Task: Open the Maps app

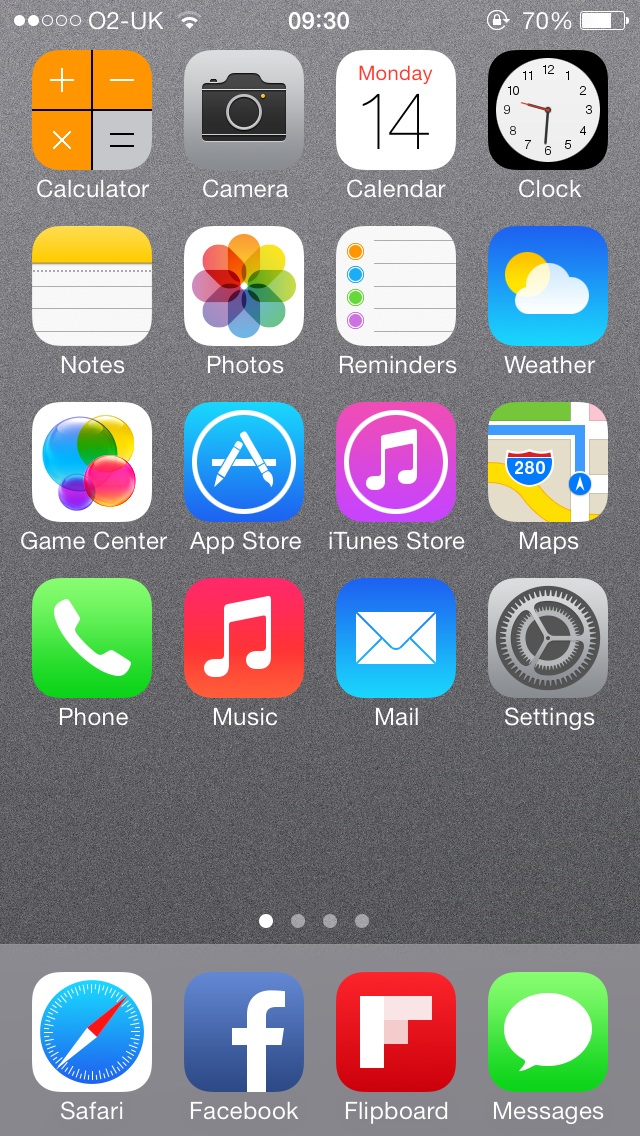Action: coord(548,462)
